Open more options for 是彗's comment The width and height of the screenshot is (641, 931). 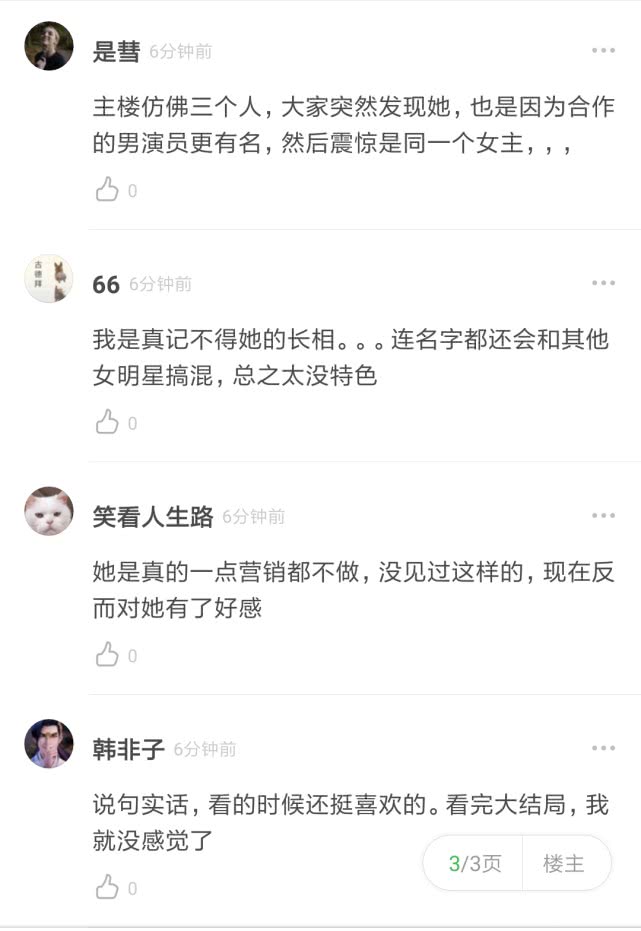coord(603,50)
